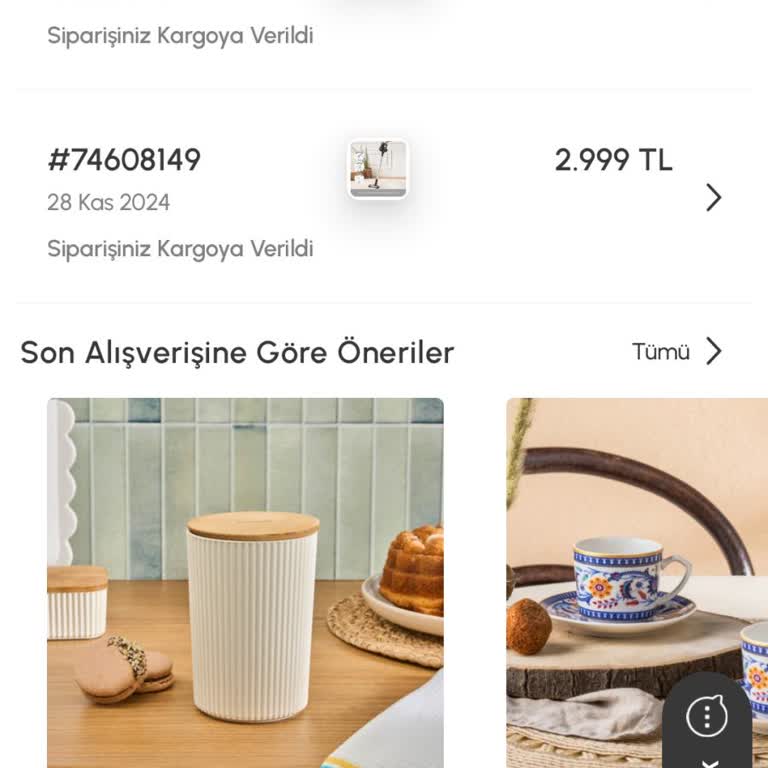
Task: Open order #74608149 details
Action: [713, 198]
